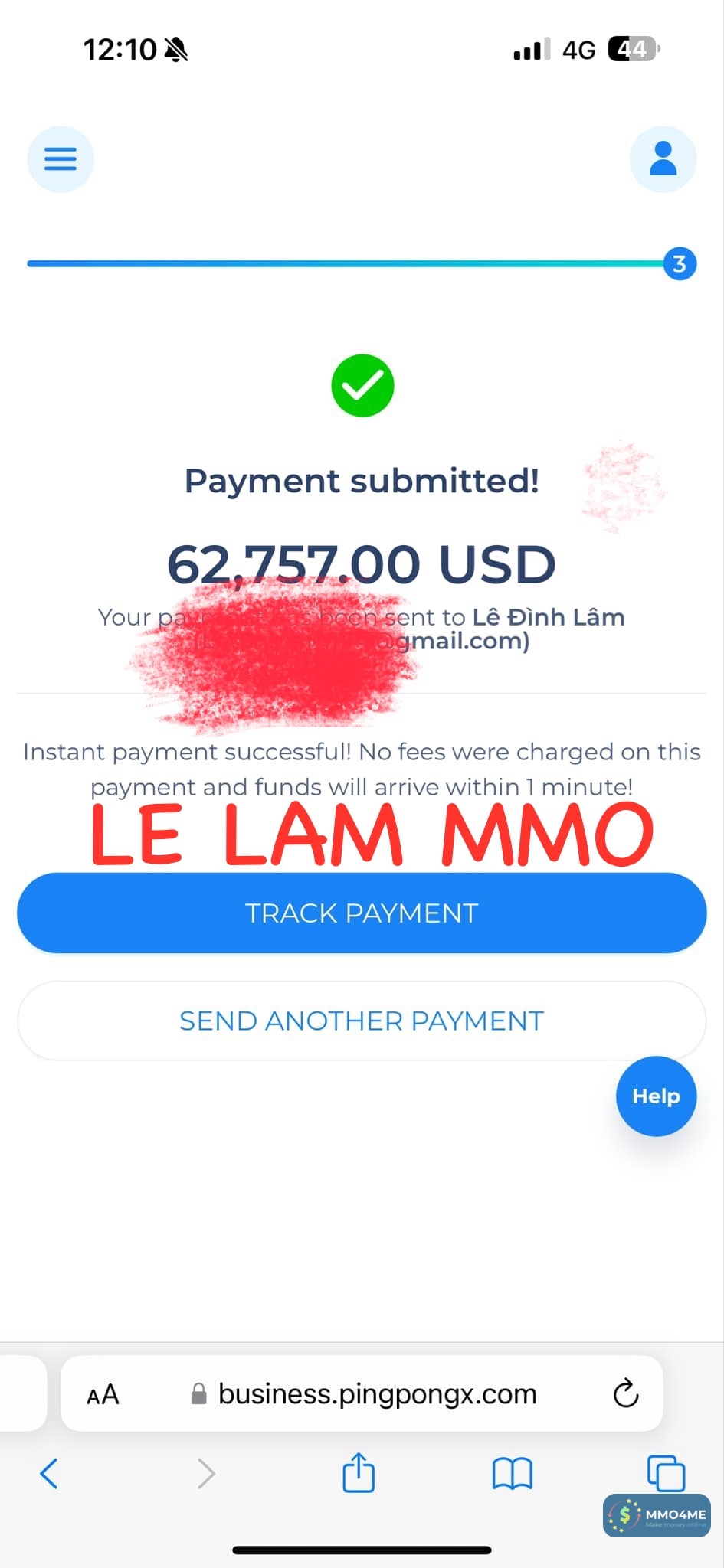Open the hamburger menu

click(x=61, y=158)
